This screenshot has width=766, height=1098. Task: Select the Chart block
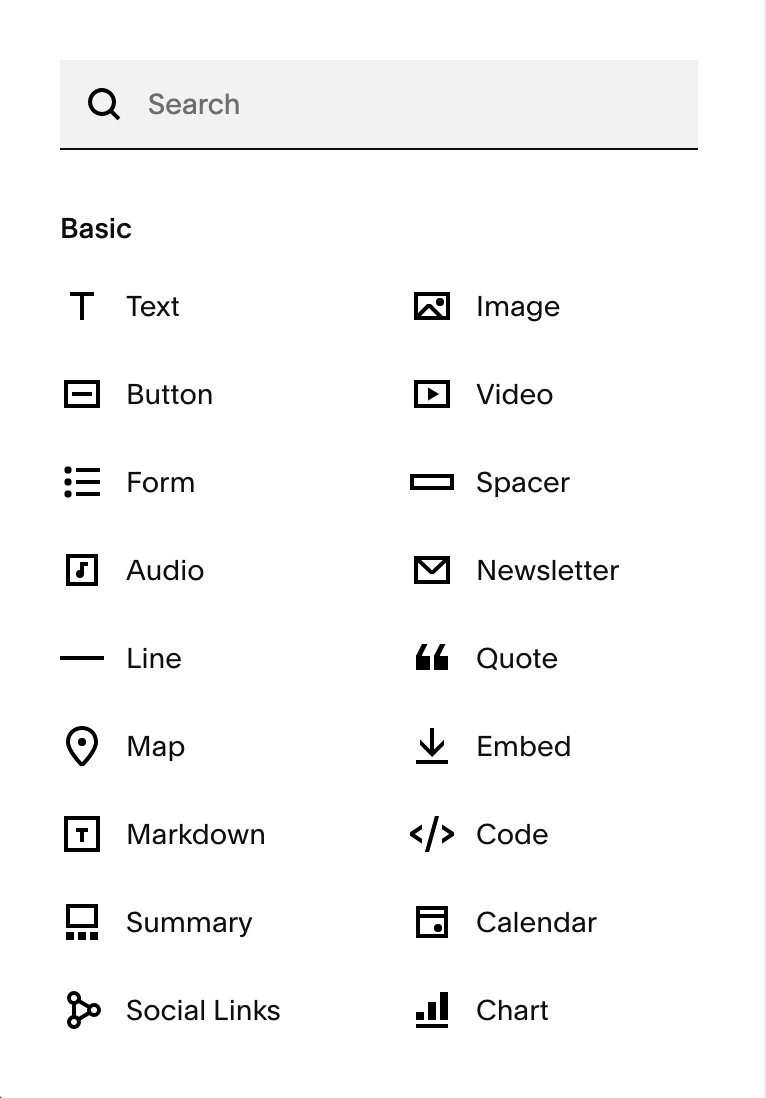(512, 1010)
